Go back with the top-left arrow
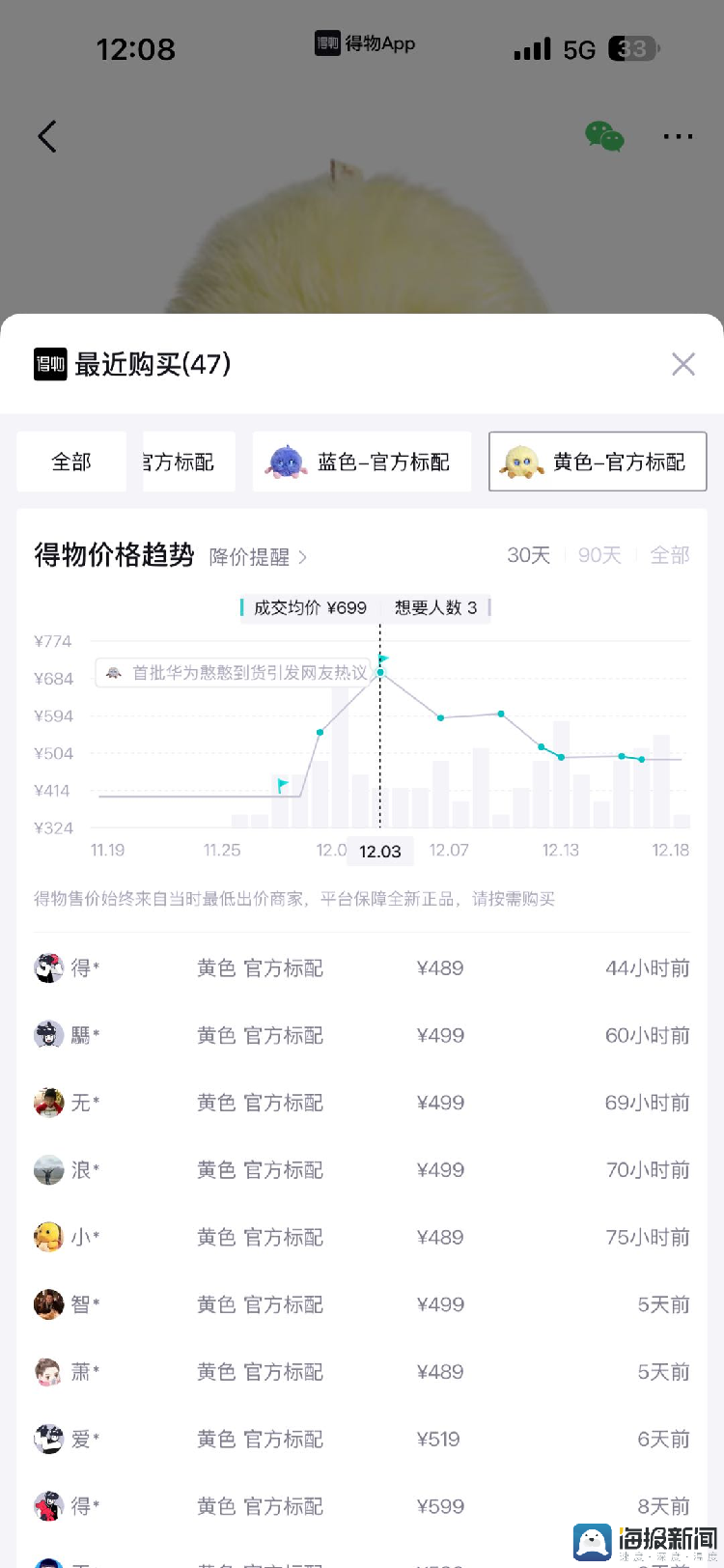724x1568 pixels. [47, 136]
